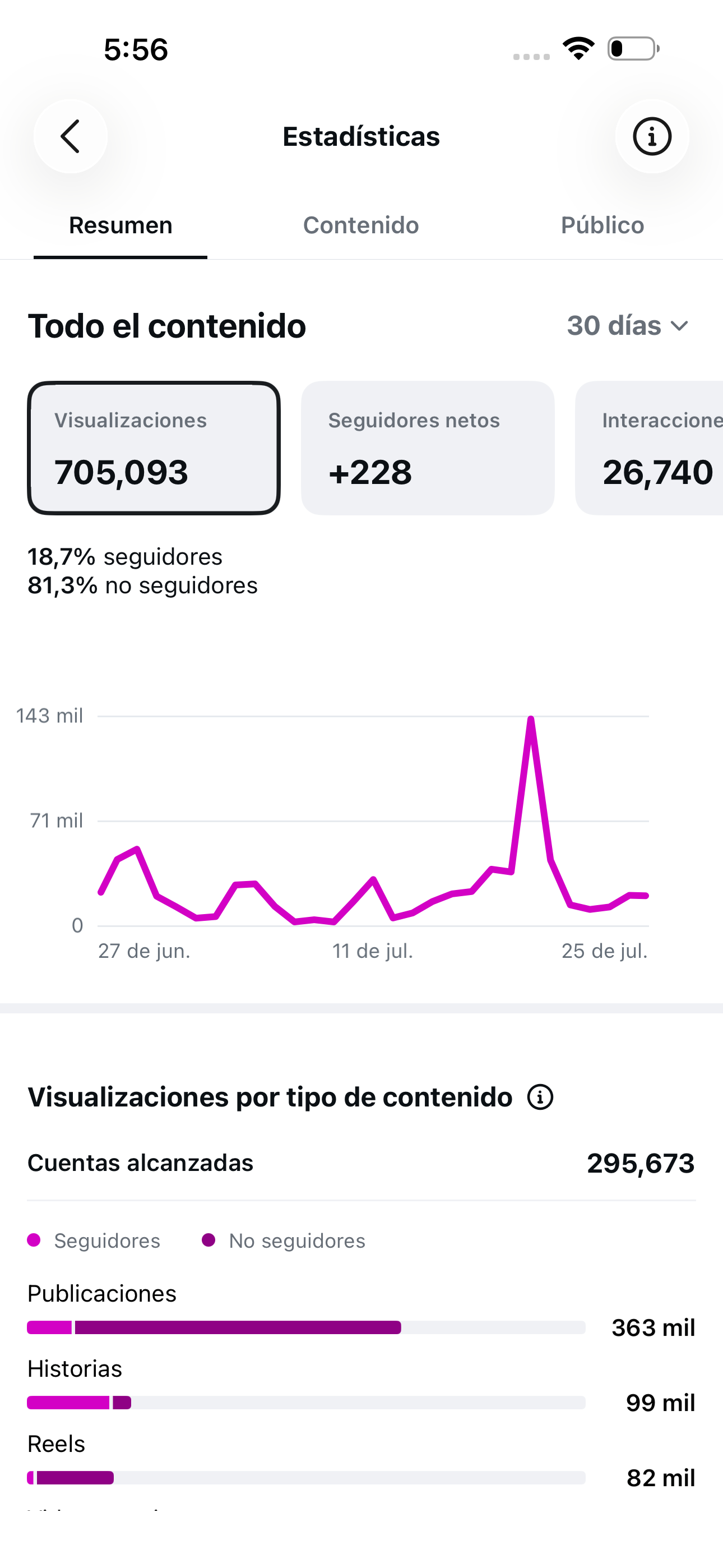Open the 30 días period dropdown
This screenshot has height=1568, width=723.
628,326
